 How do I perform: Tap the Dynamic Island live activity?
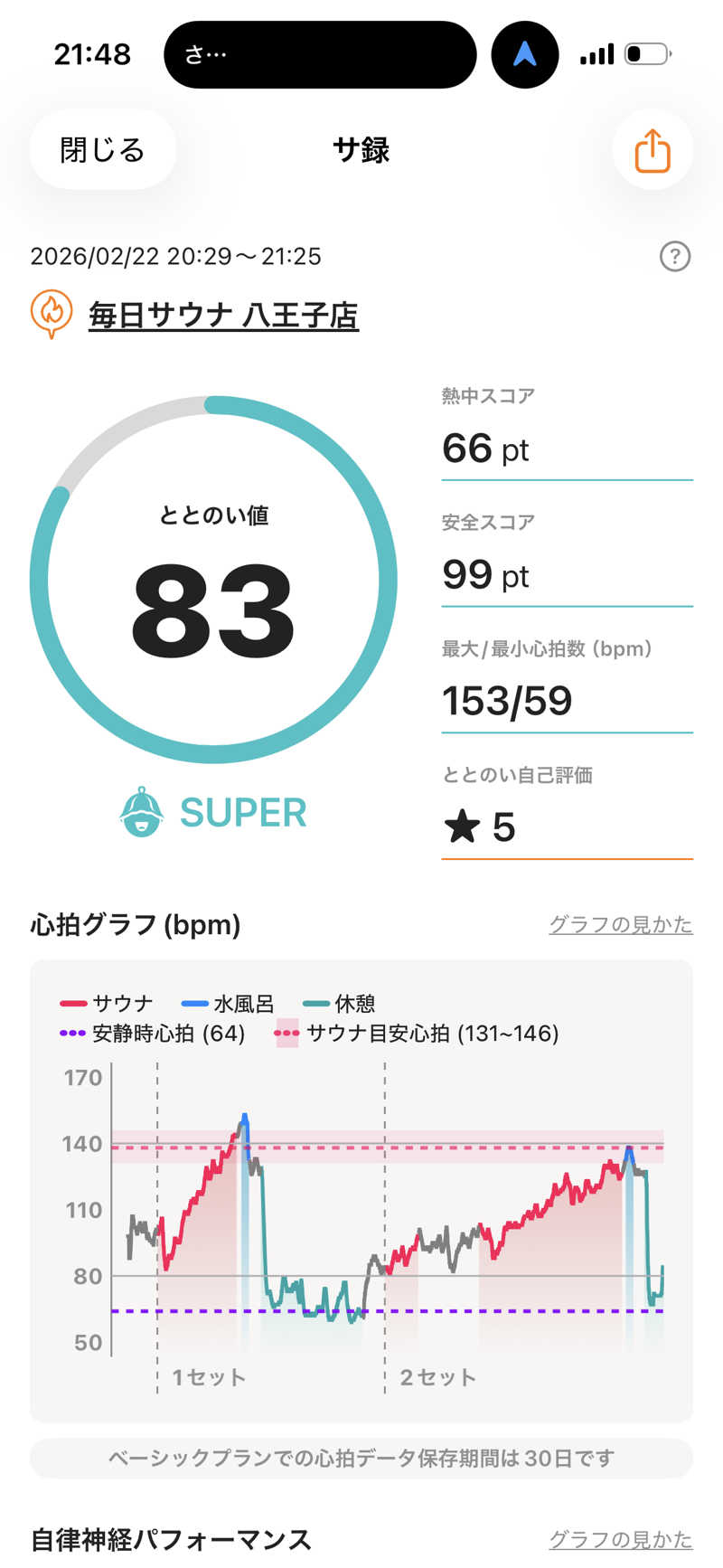320,55
